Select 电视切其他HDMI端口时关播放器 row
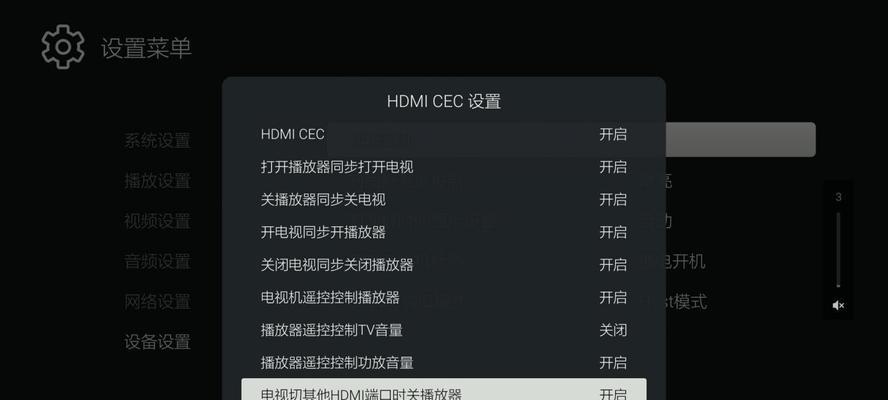Image resolution: width=888 pixels, height=400 pixels. point(443,392)
